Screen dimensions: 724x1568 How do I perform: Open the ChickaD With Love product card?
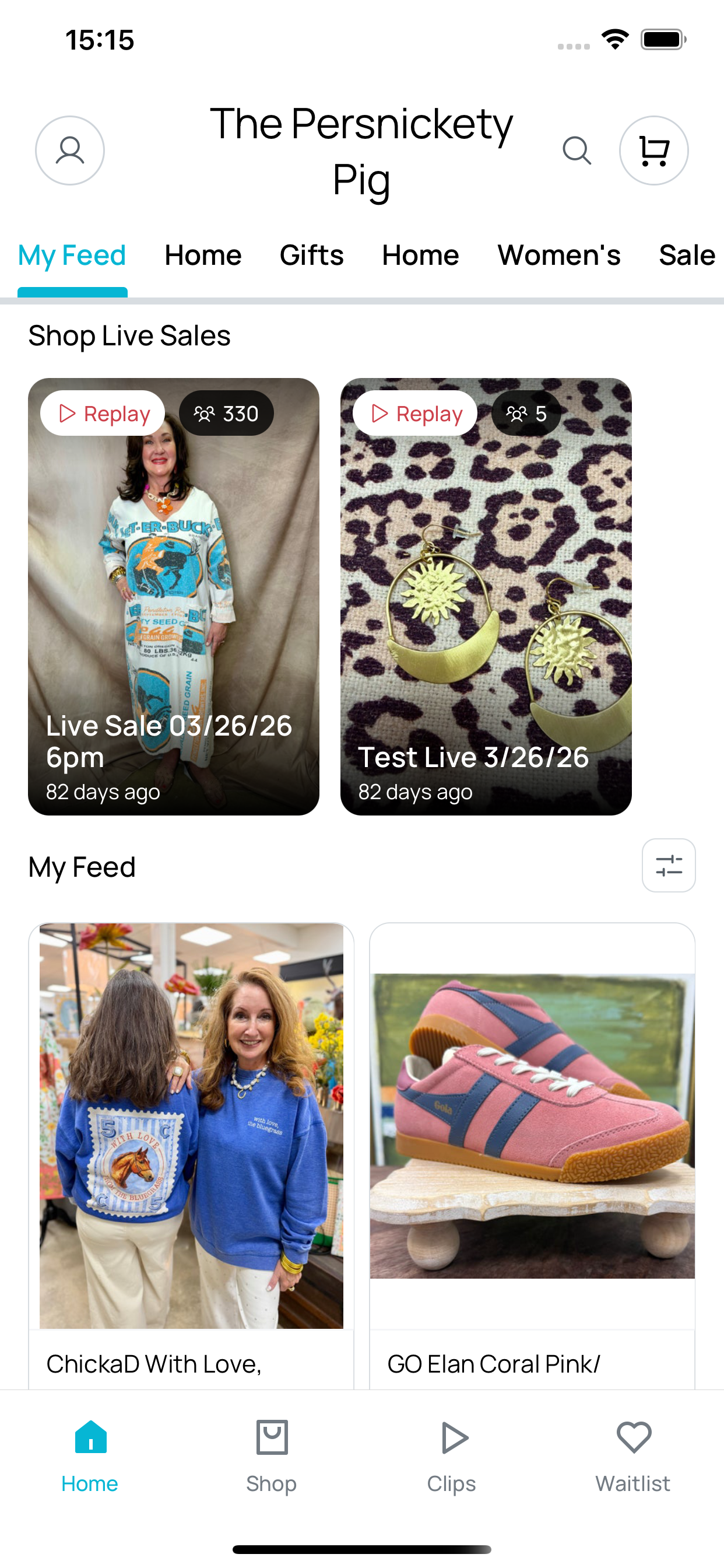coord(191,1156)
